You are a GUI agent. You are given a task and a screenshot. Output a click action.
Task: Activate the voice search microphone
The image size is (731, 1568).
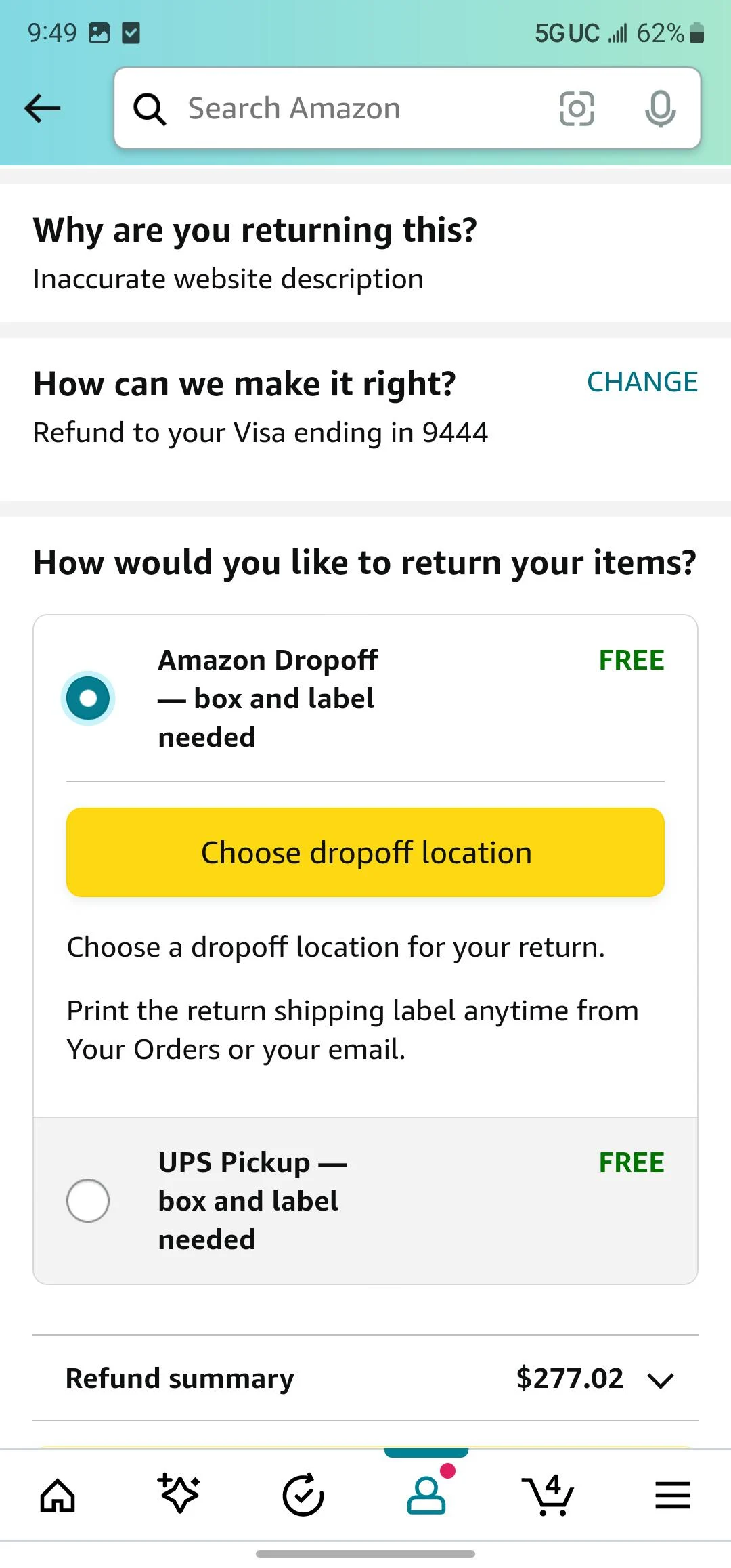click(x=660, y=108)
